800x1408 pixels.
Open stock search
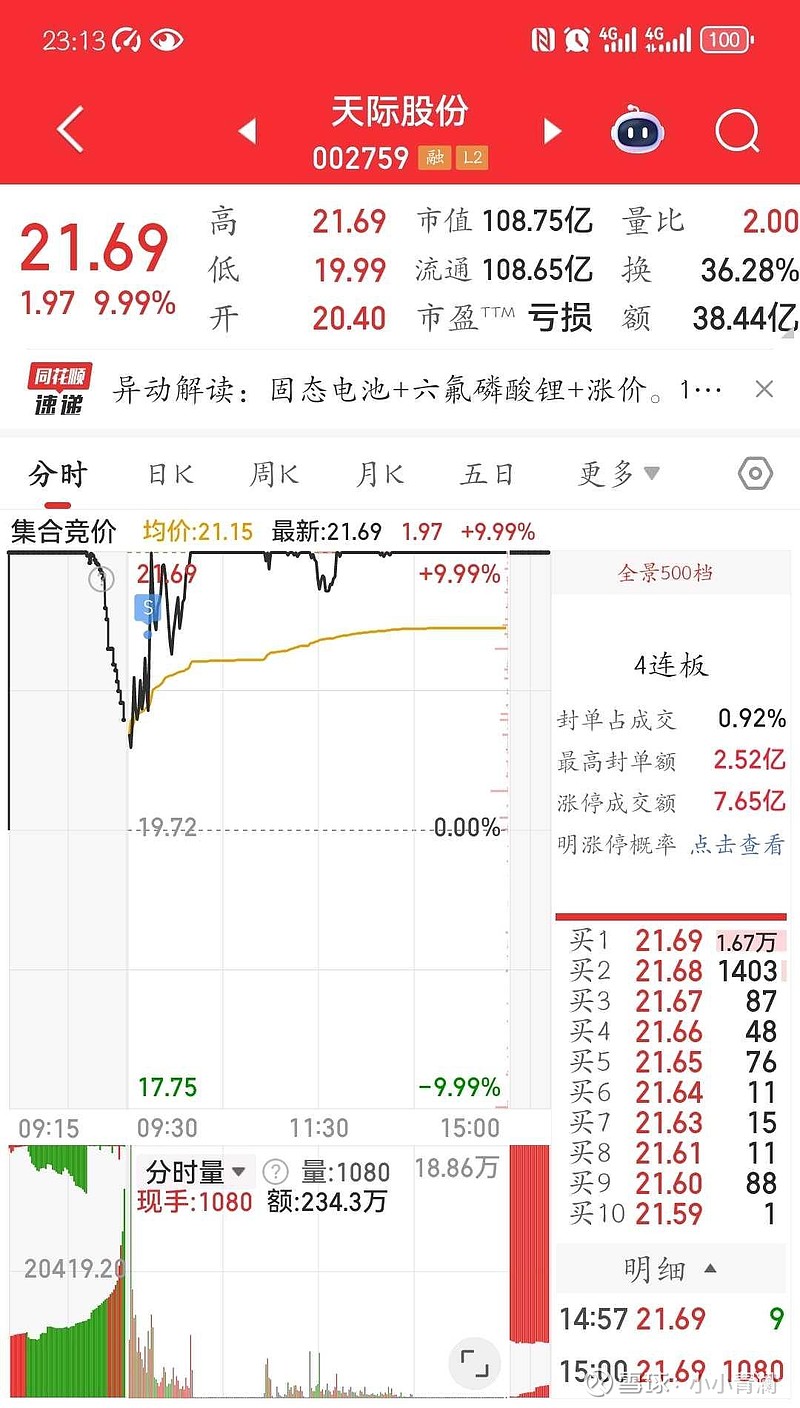tap(737, 131)
